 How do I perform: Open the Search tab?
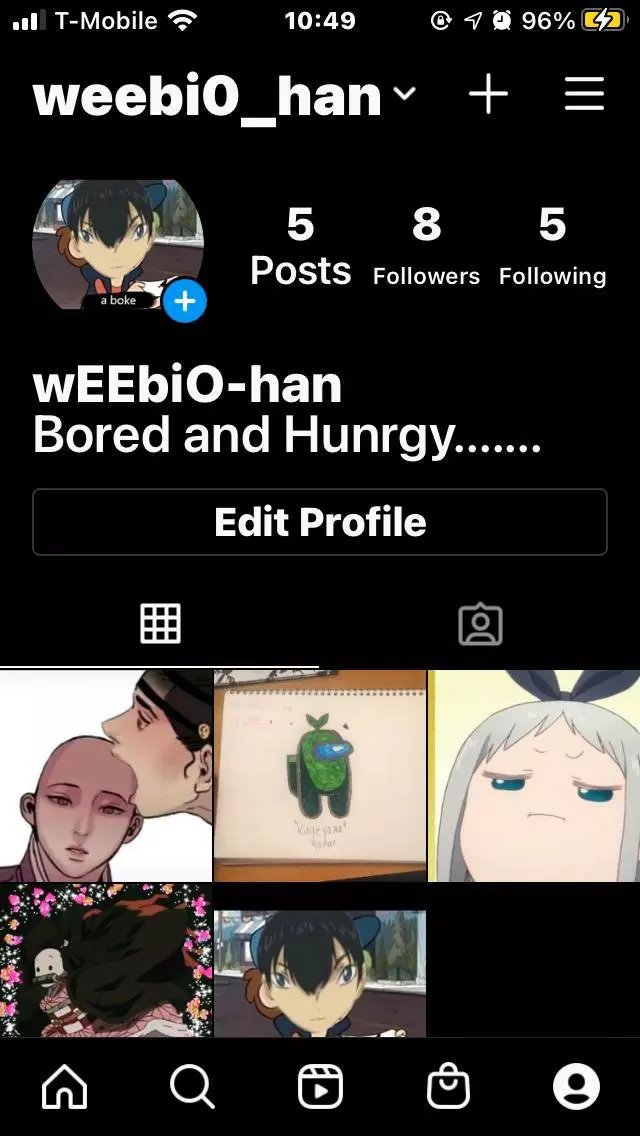click(192, 1087)
